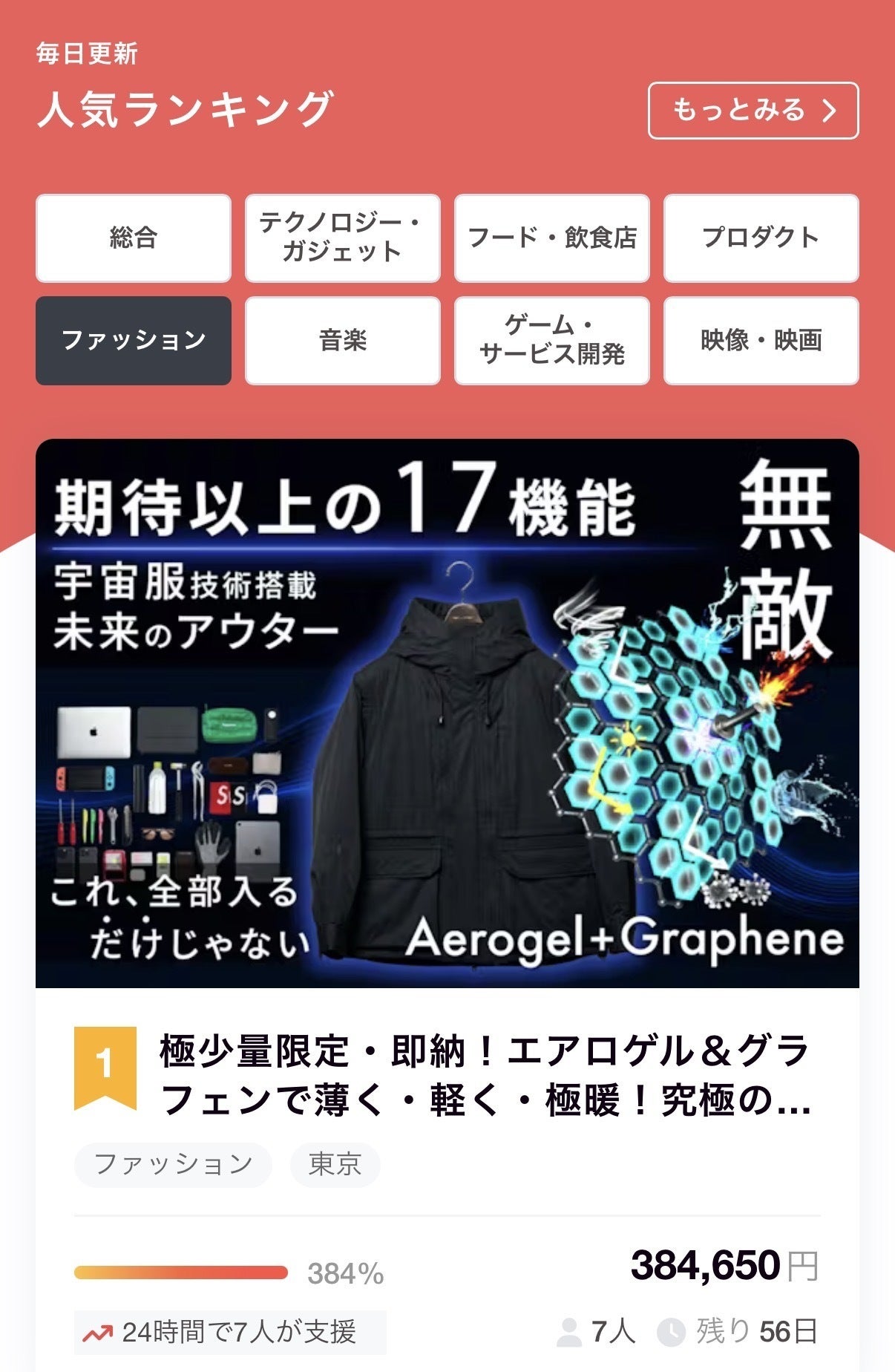
Task: Show the ゲーム・サービス開発 ranking
Action: coord(551,341)
